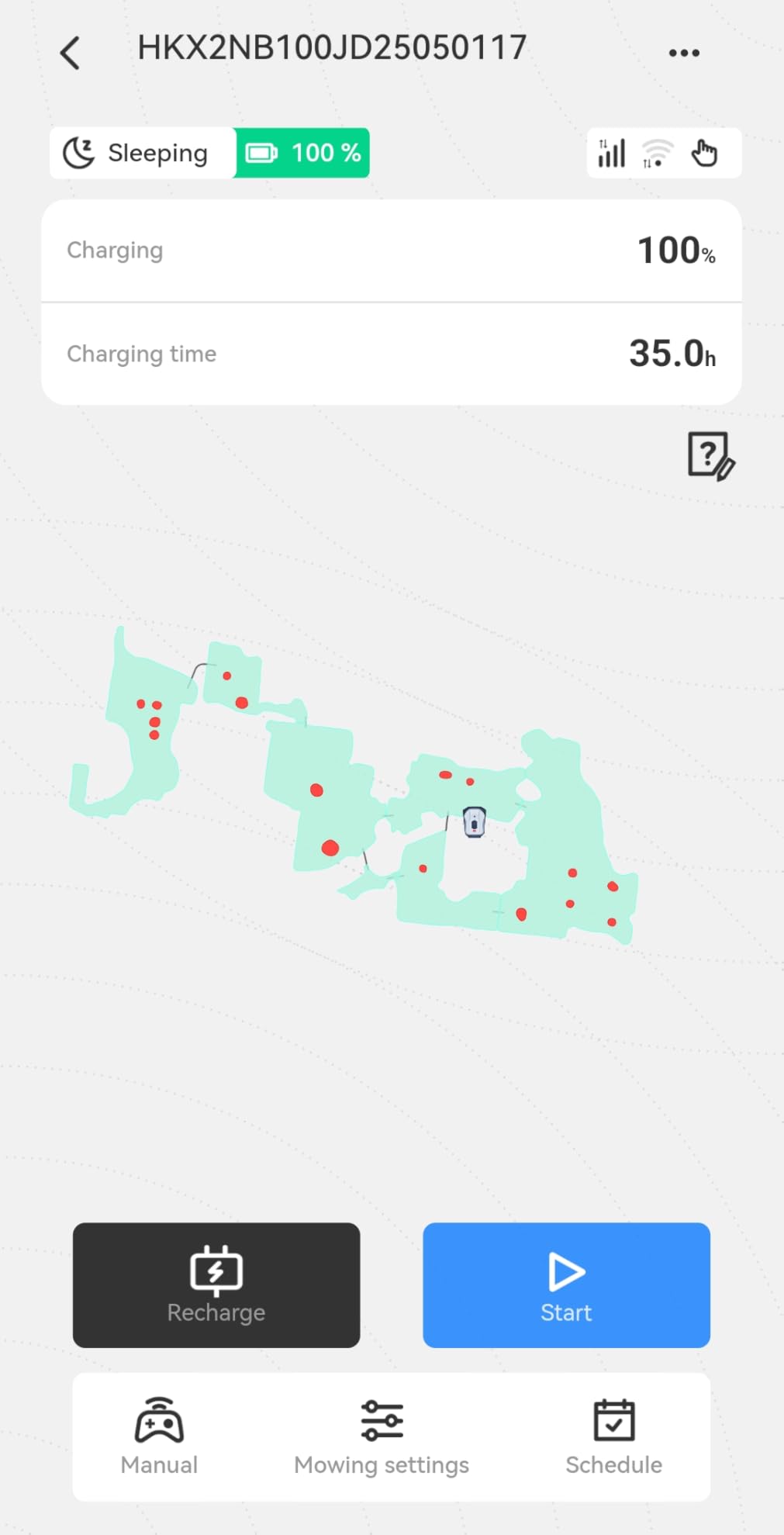
Task: Go back using the back arrow
Action: [x=70, y=51]
